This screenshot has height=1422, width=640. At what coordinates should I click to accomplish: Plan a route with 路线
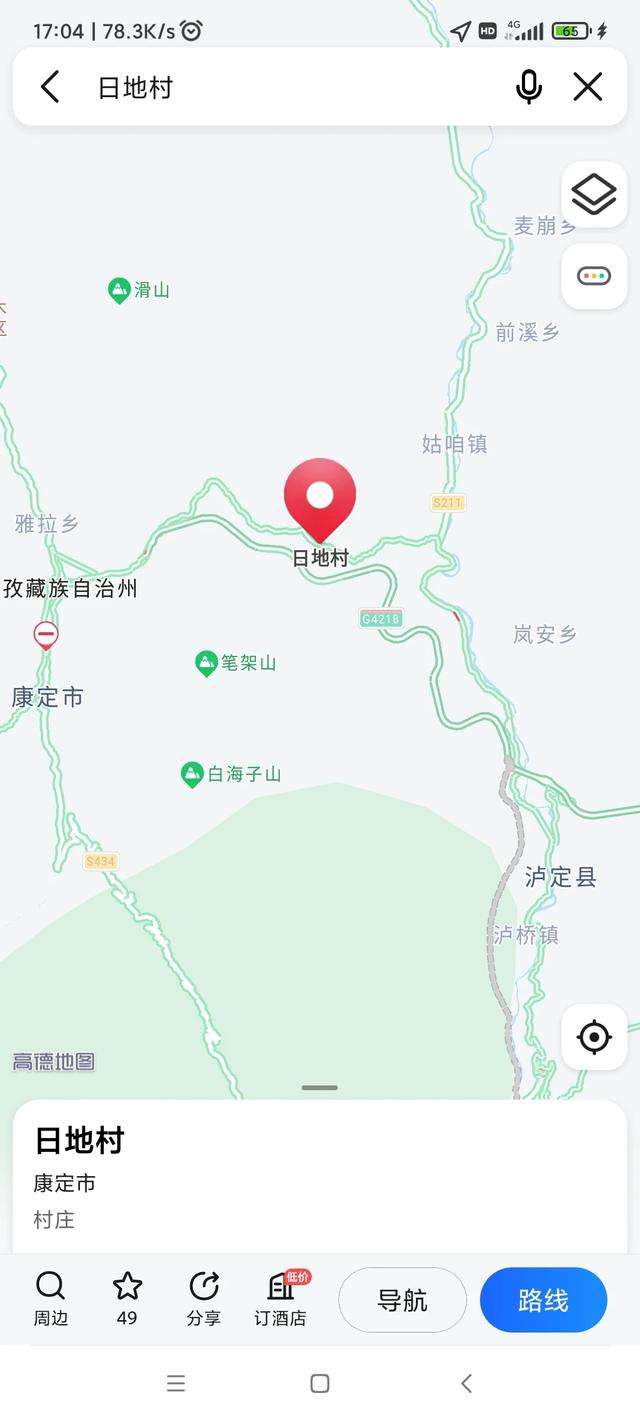pos(543,1300)
